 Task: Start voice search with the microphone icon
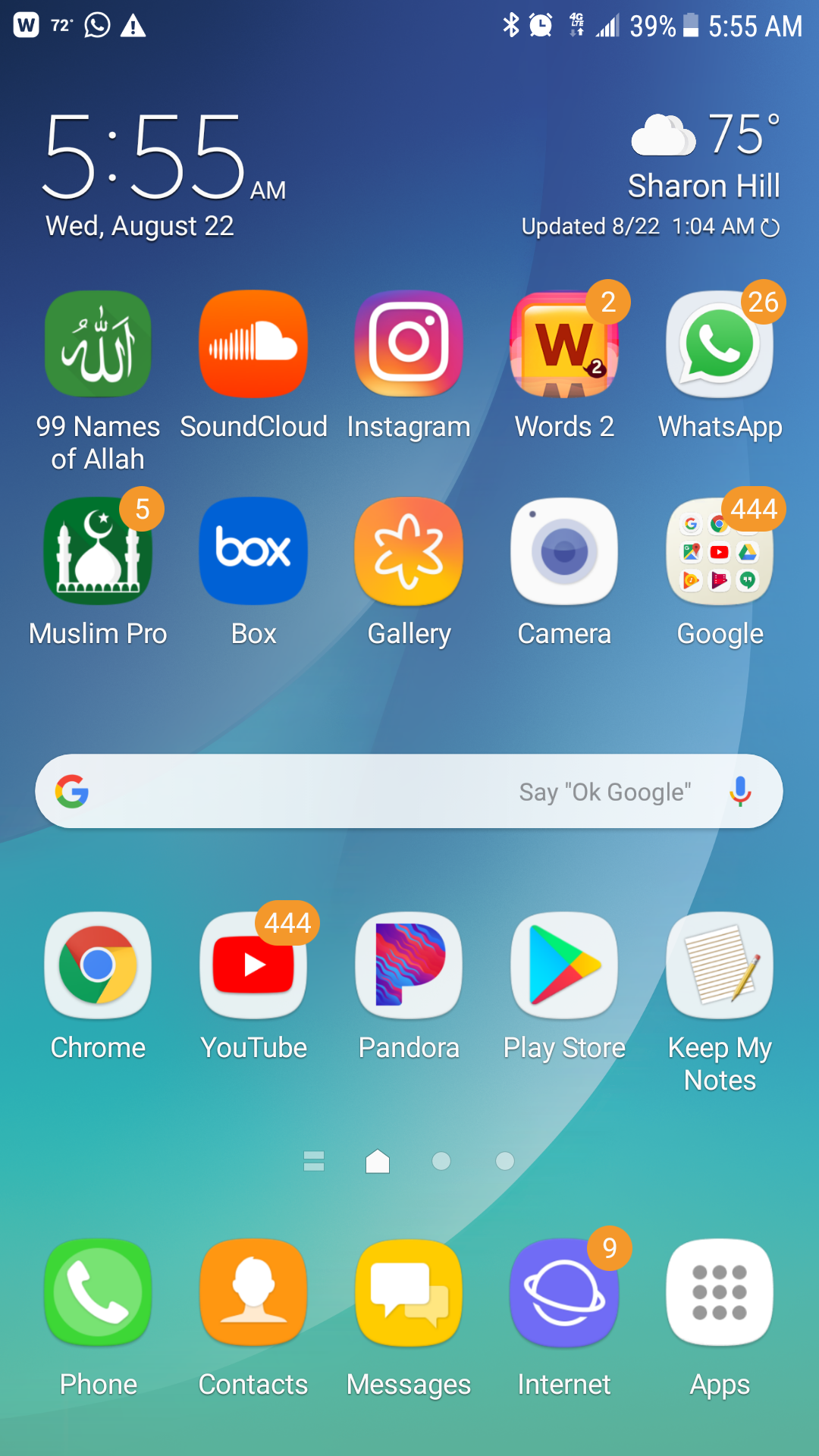click(x=740, y=791)
